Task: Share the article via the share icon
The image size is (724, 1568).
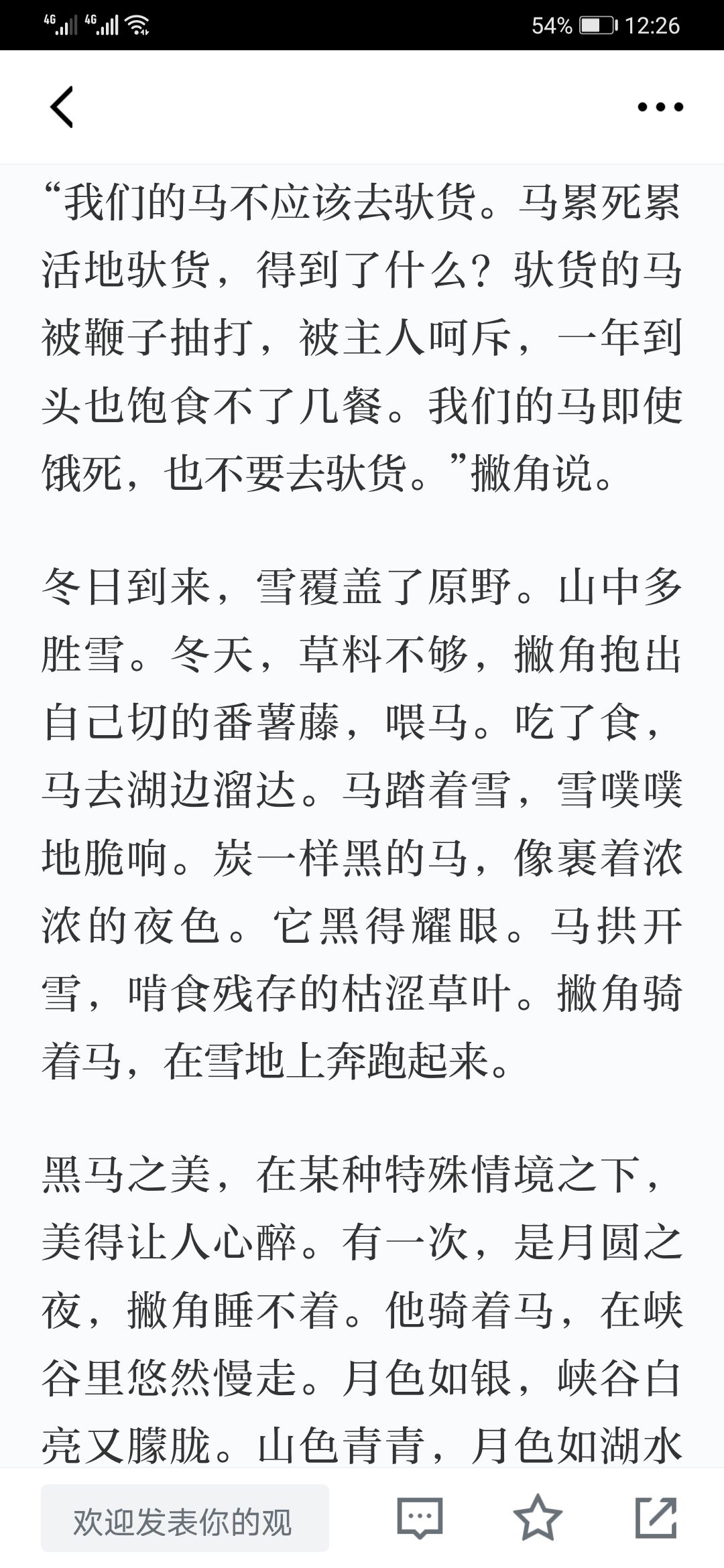Action: 656,1516
